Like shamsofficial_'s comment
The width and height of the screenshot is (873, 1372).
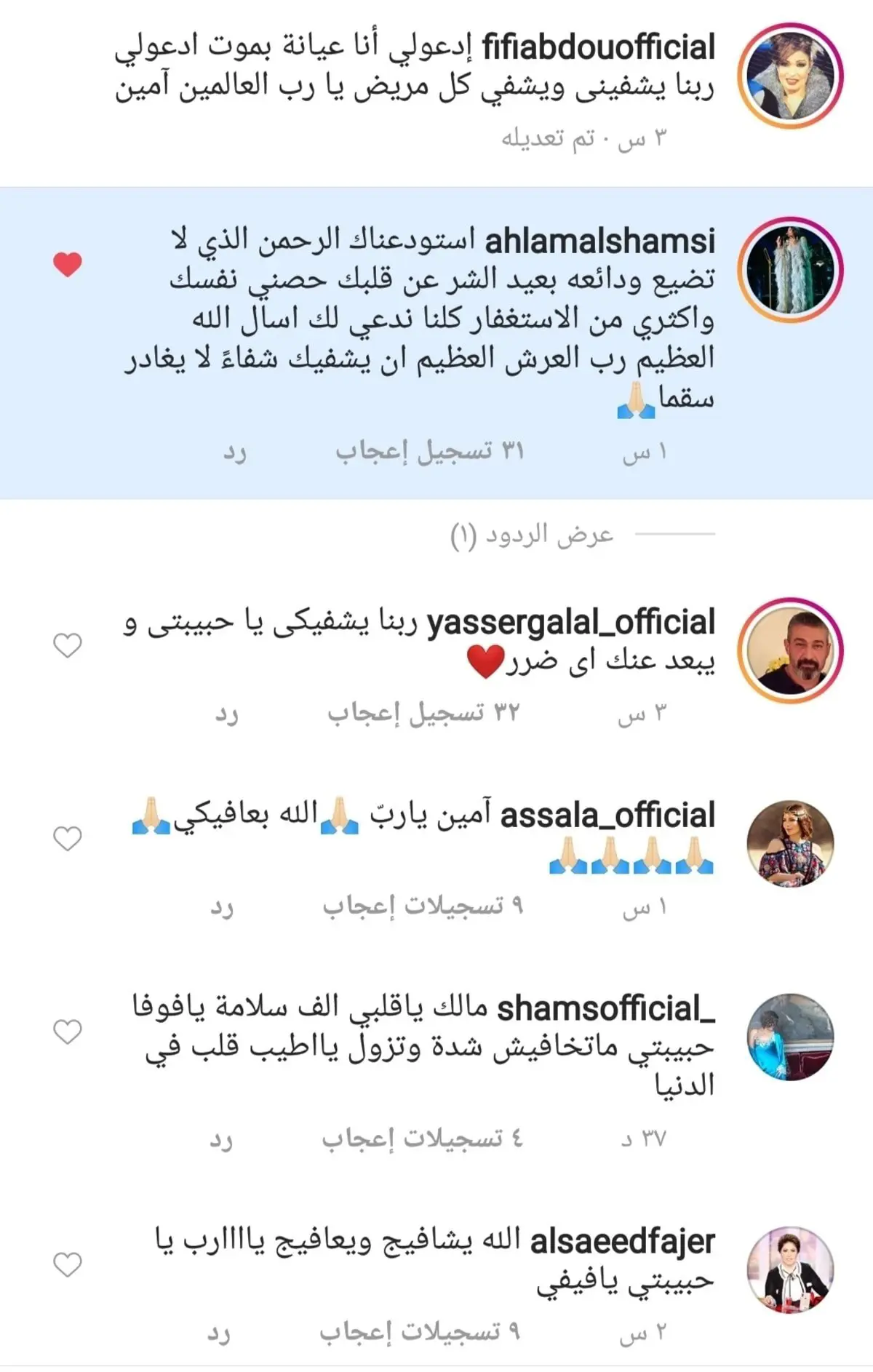[68, 1032]
